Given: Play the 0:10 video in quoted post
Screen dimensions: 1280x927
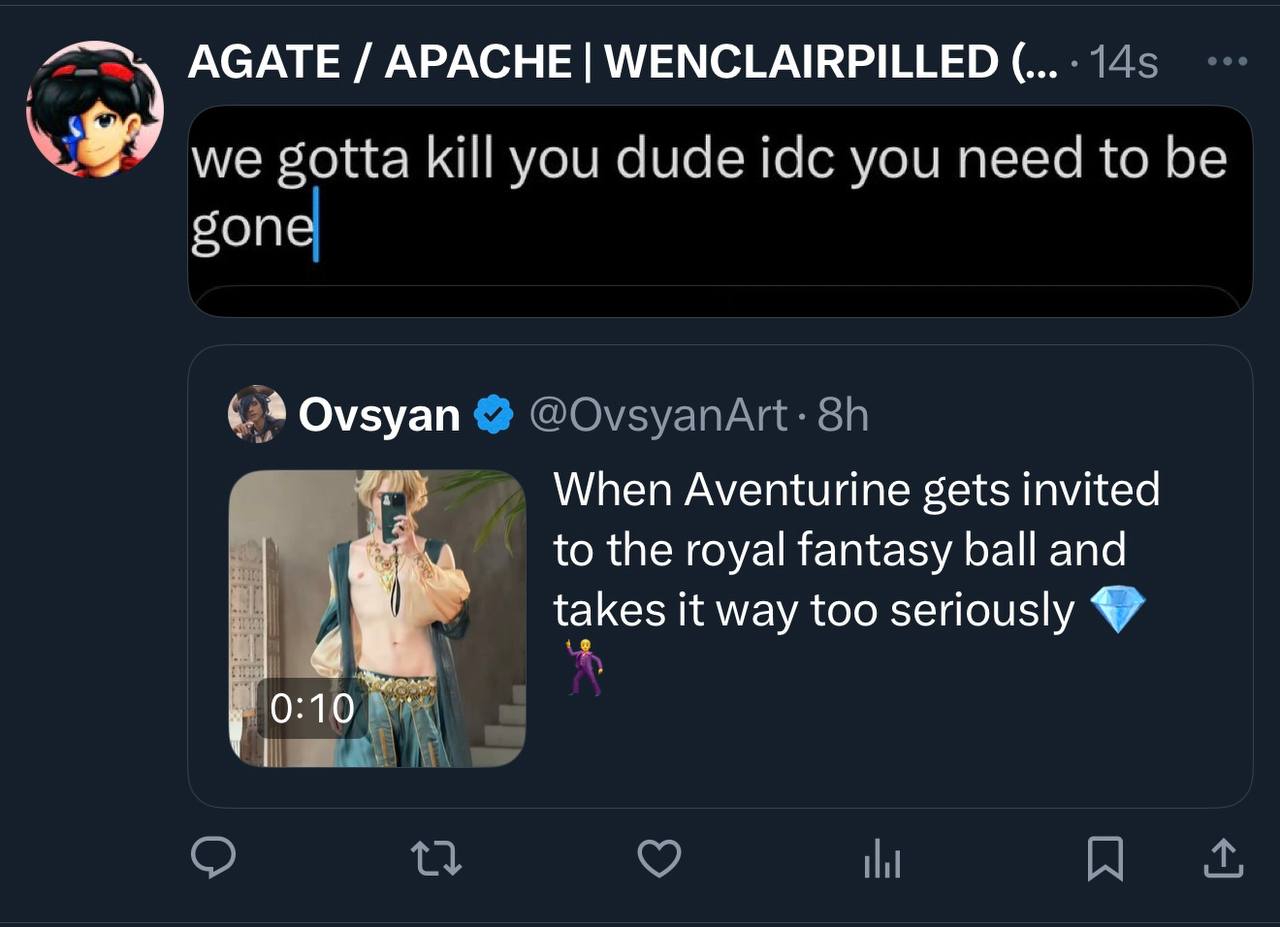Looking at the screenshot, I should coord(377,618).
